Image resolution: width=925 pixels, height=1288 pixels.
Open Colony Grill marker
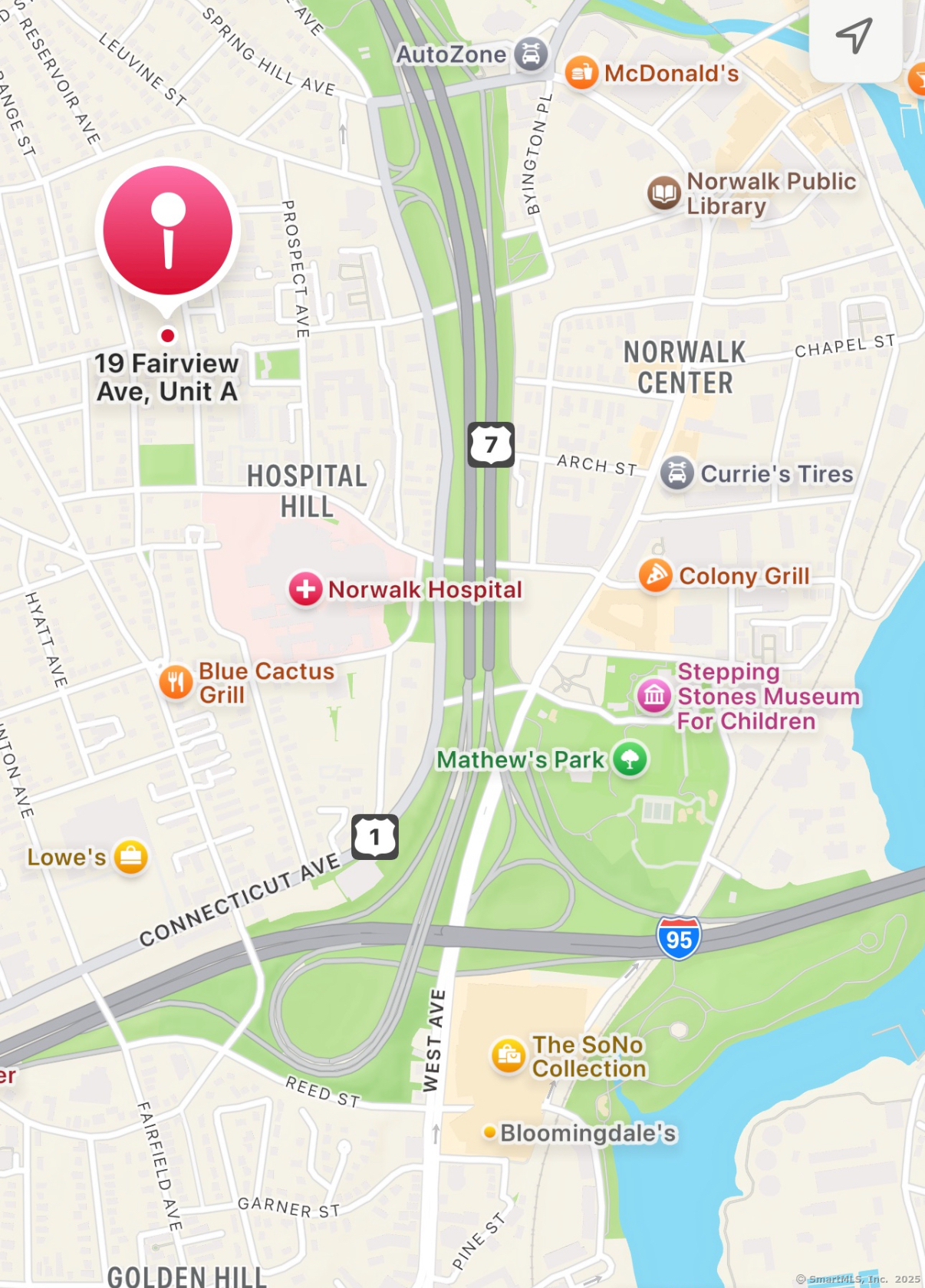[656, 575]
